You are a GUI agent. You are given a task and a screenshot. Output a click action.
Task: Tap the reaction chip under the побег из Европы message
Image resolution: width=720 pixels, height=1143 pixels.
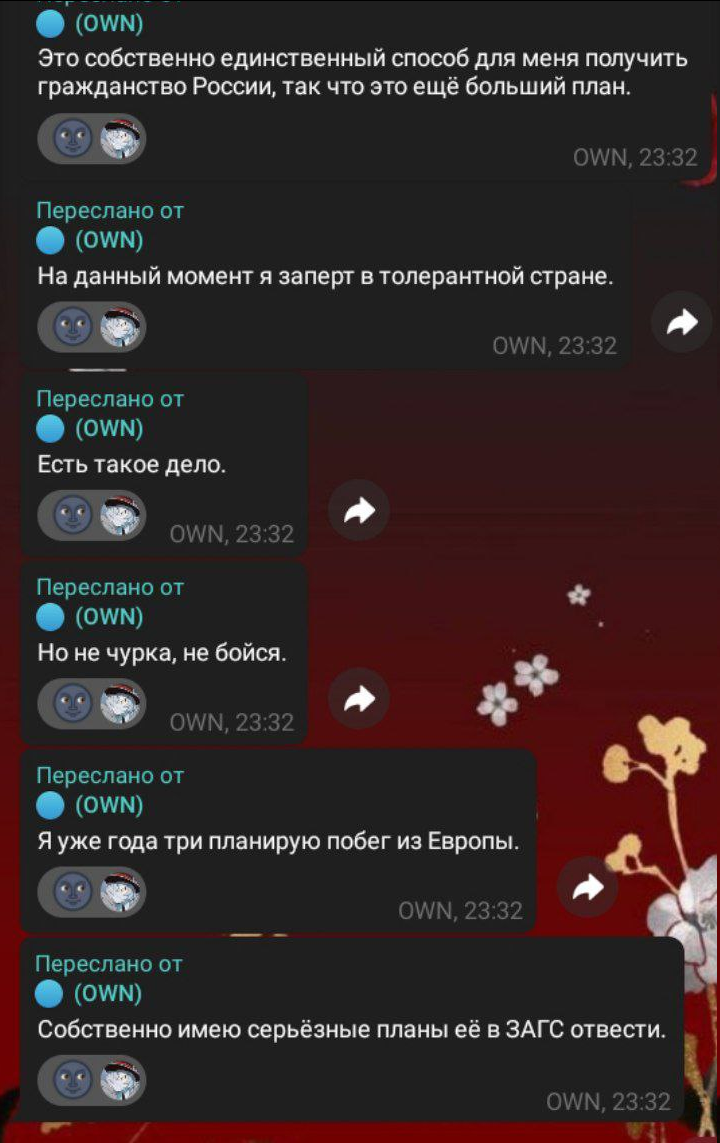tap(92, 891)
